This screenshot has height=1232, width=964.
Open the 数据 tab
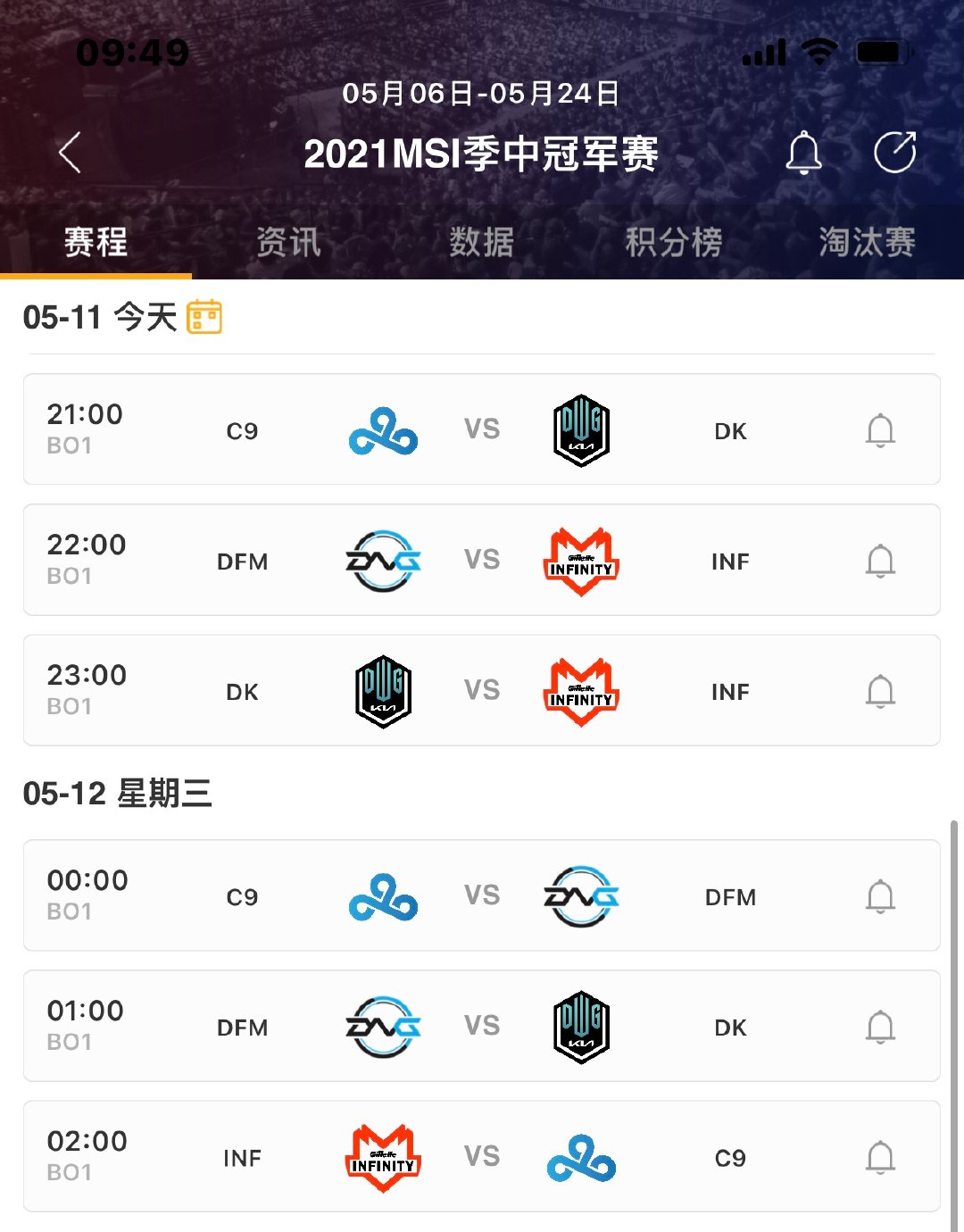pos(481,241)
